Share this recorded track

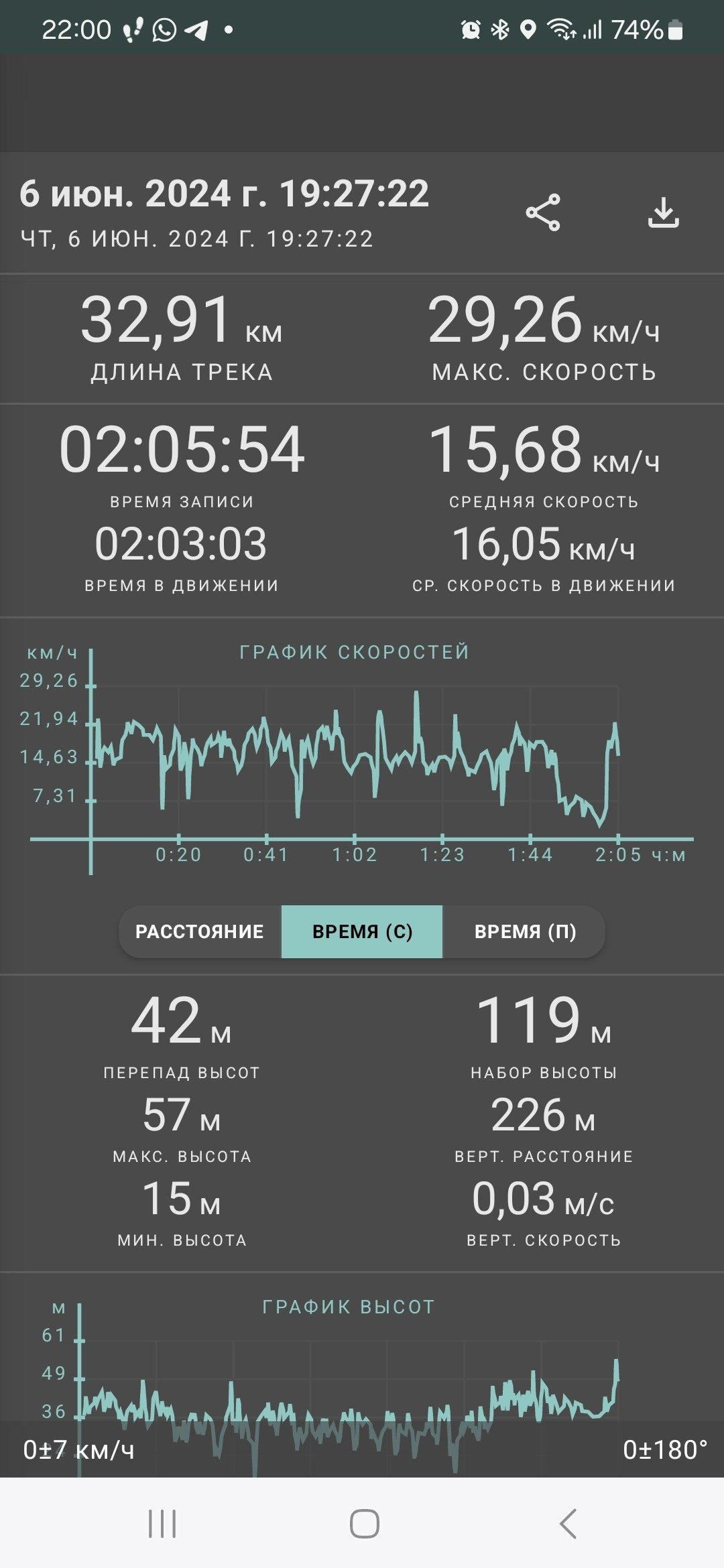click(x=542, y=213)
